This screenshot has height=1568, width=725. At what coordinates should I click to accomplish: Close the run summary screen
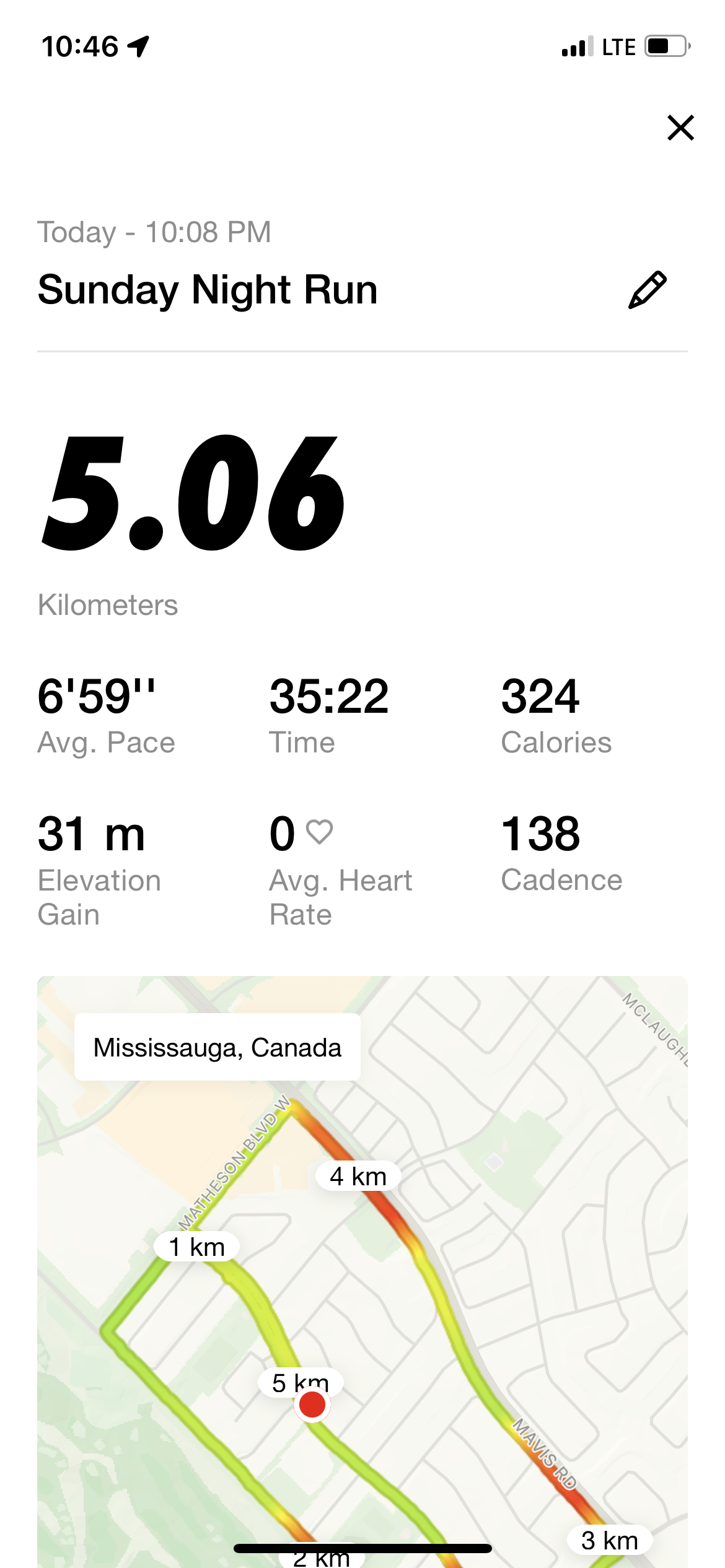pos(680,128)
